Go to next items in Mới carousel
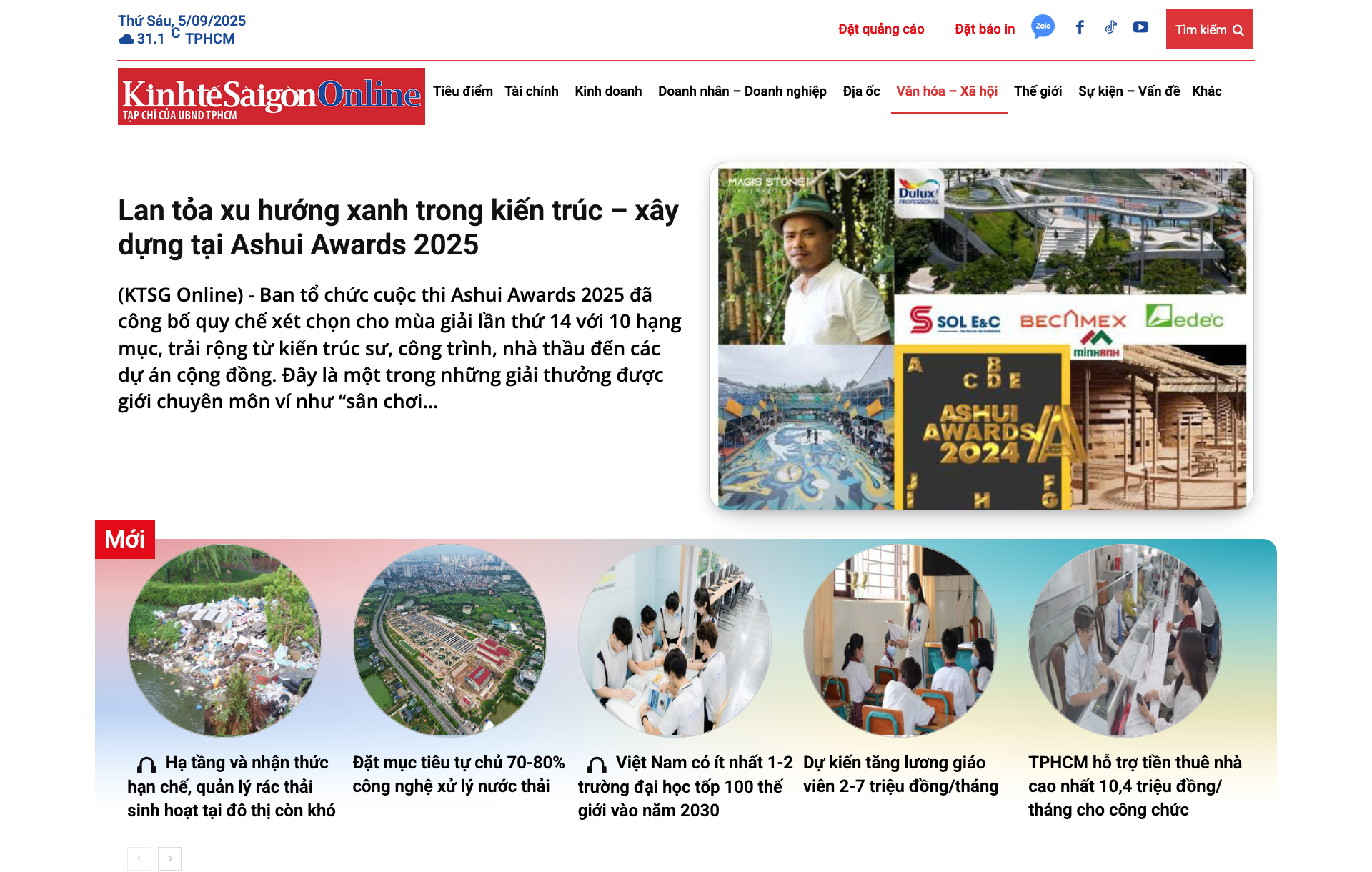This screenshot has width=1372, height=872. pyautogui.click(x=169, y=858)
